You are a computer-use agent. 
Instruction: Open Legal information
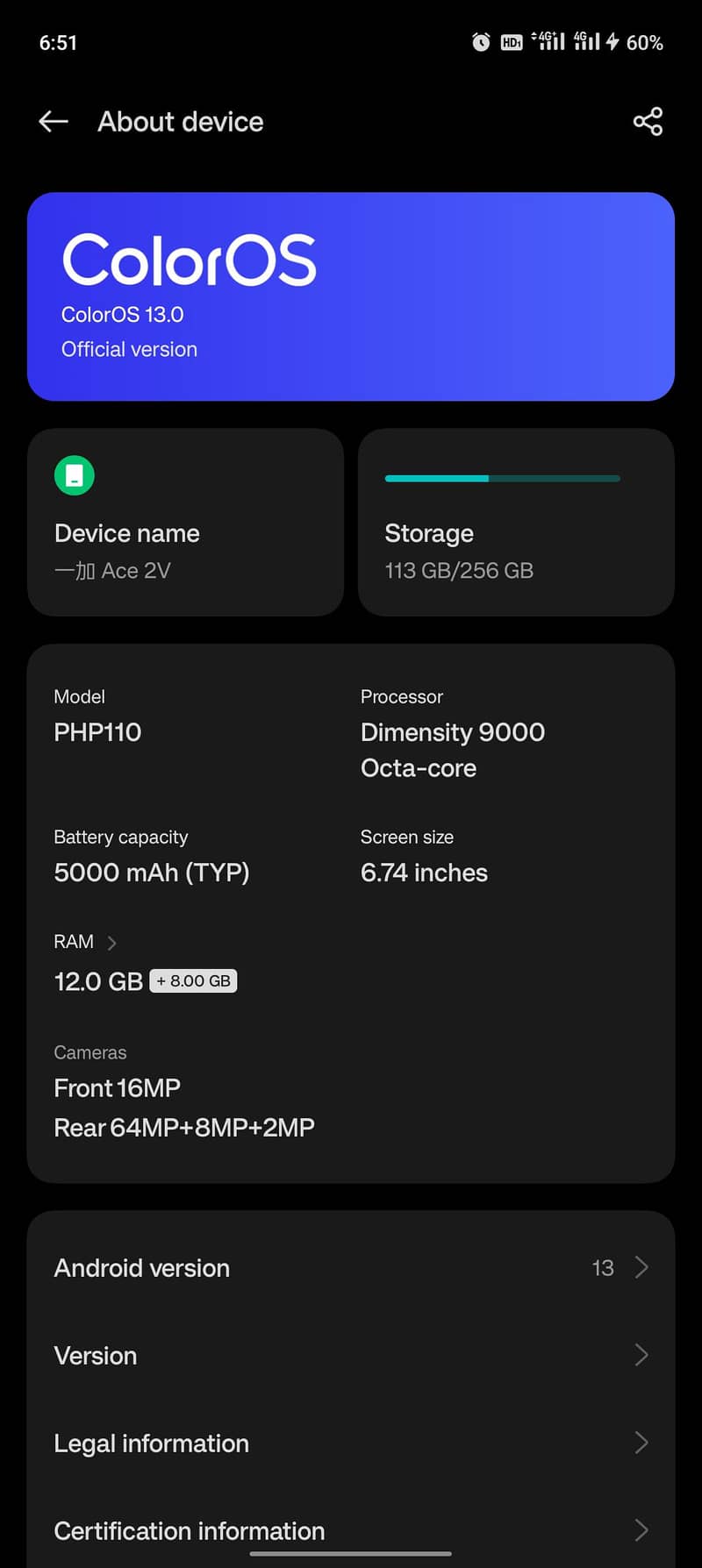(x=350, y=1443)
